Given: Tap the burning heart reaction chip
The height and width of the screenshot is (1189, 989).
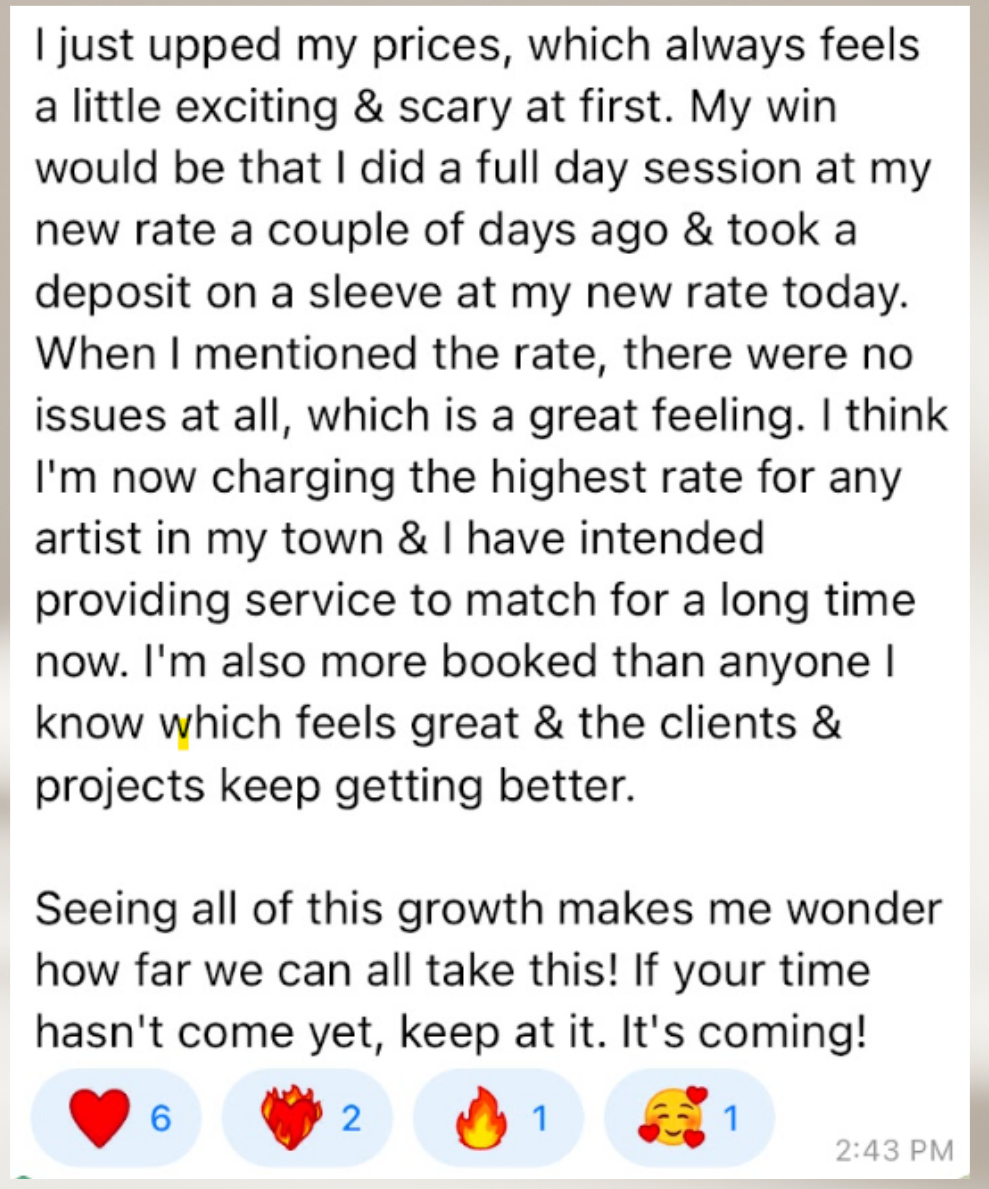Looking at the screenshot, I should 306,1119.
